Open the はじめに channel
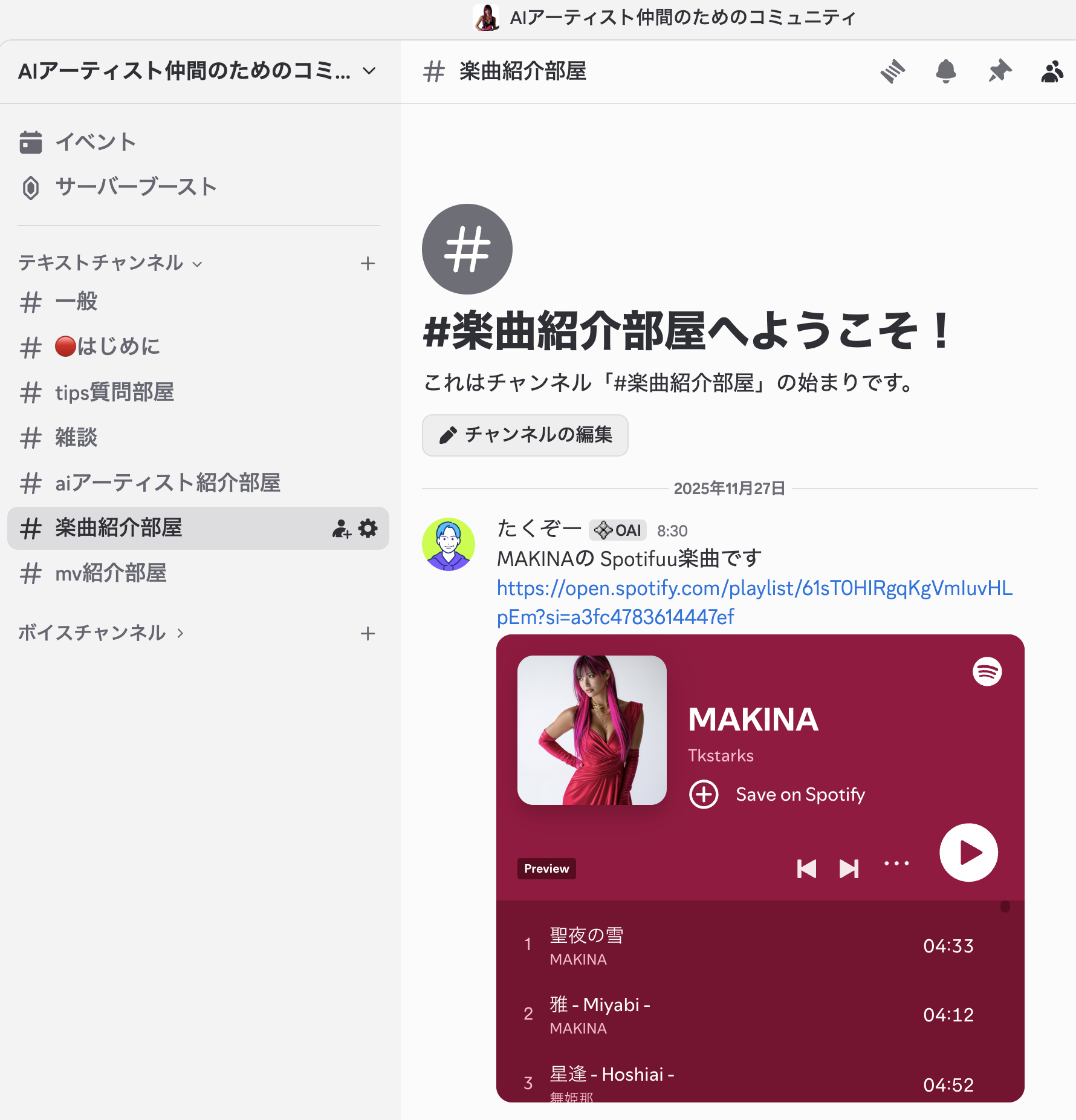This screenshot has width=1076, height=1120. point(108,347)
